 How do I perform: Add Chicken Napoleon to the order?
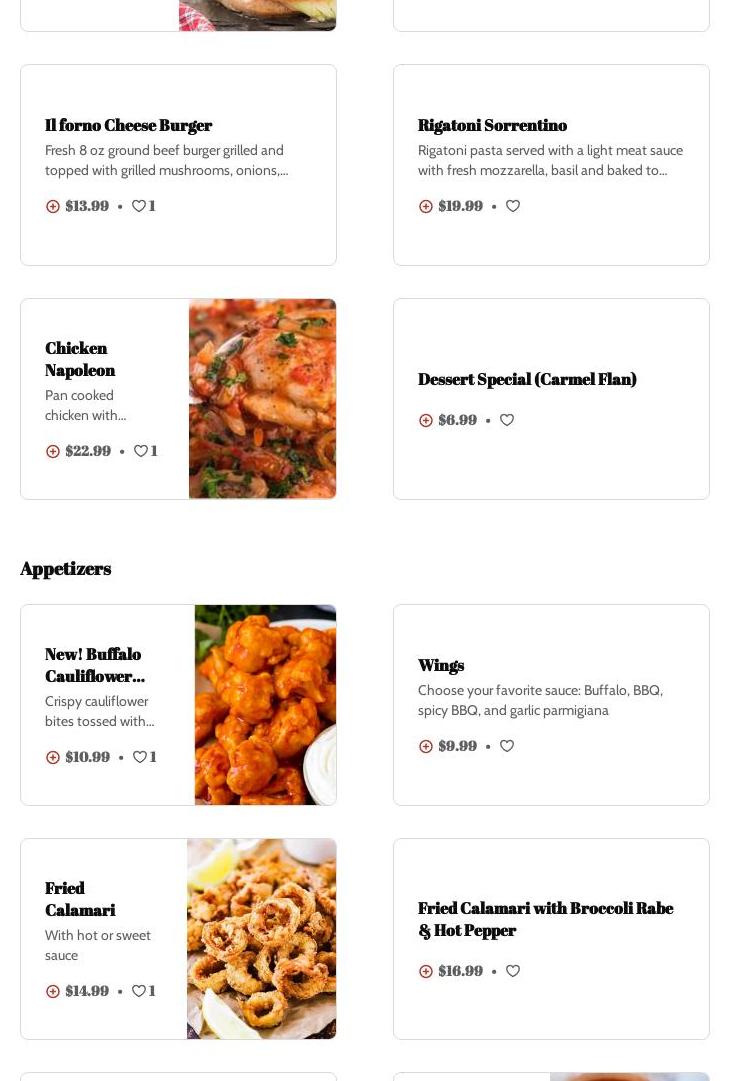[53, 451]
